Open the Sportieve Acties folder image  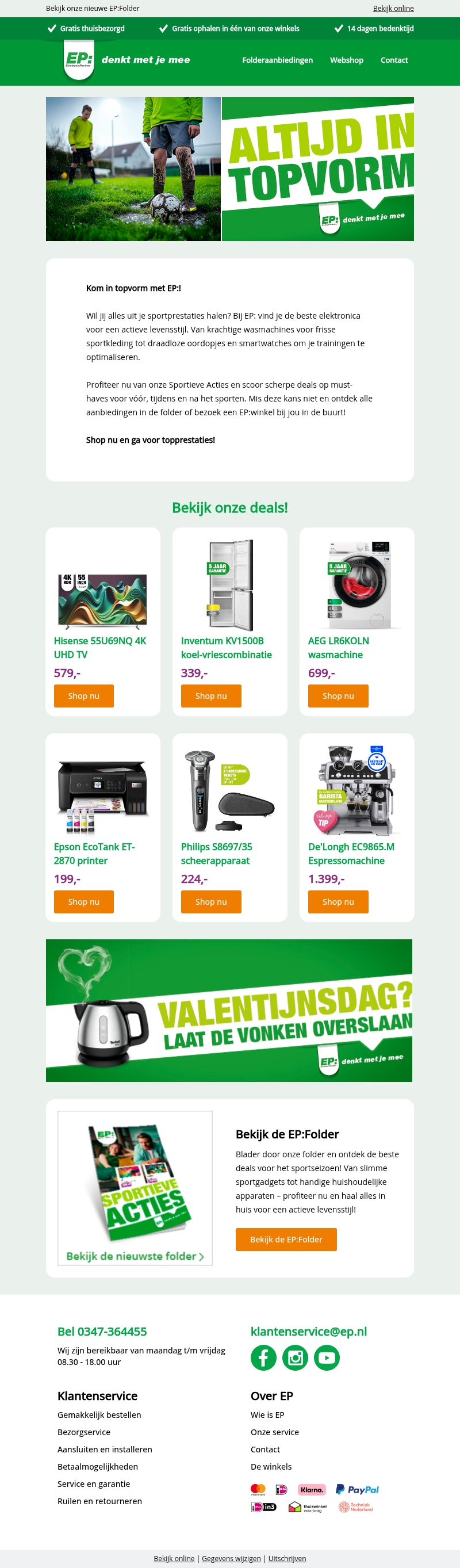click(x=135, y=1188)
